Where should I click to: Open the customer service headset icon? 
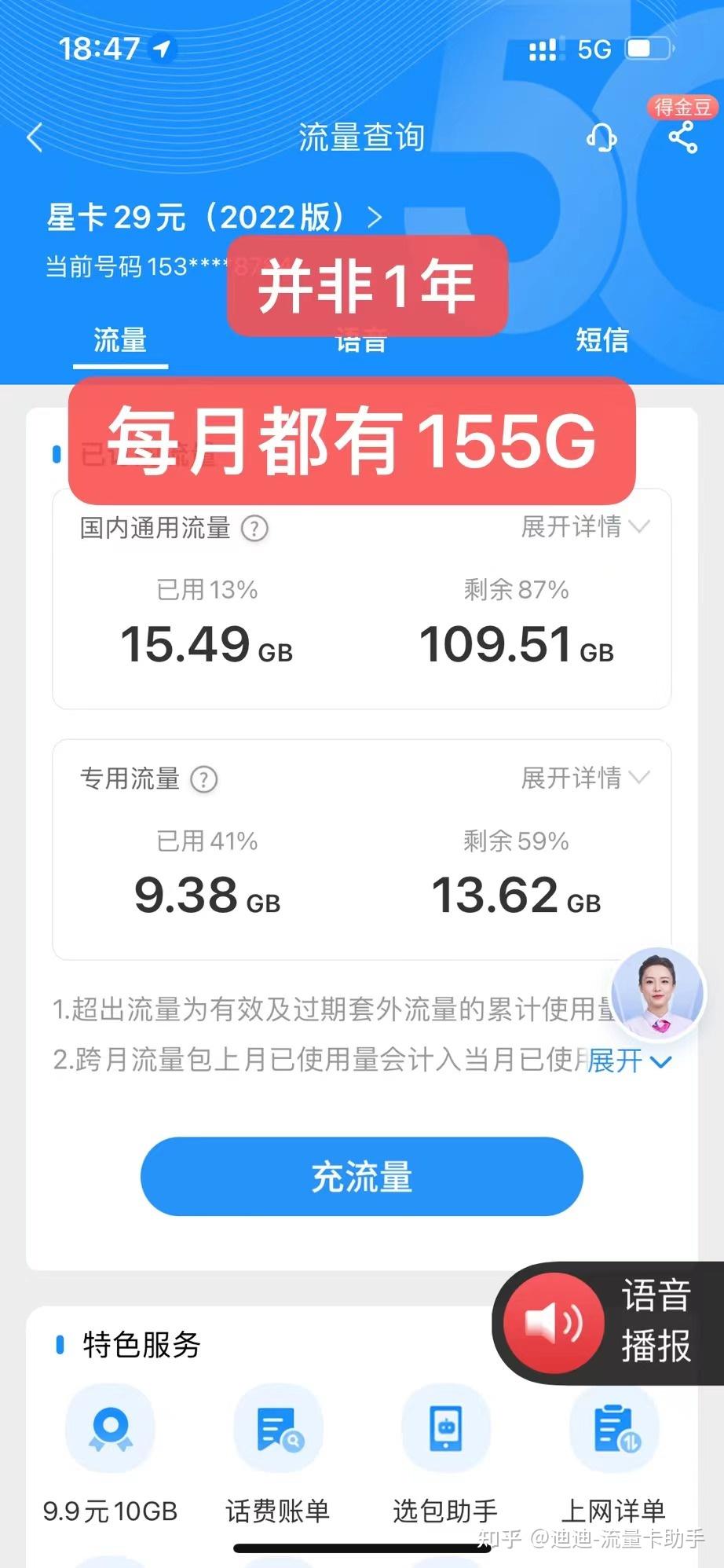[601, 138]
